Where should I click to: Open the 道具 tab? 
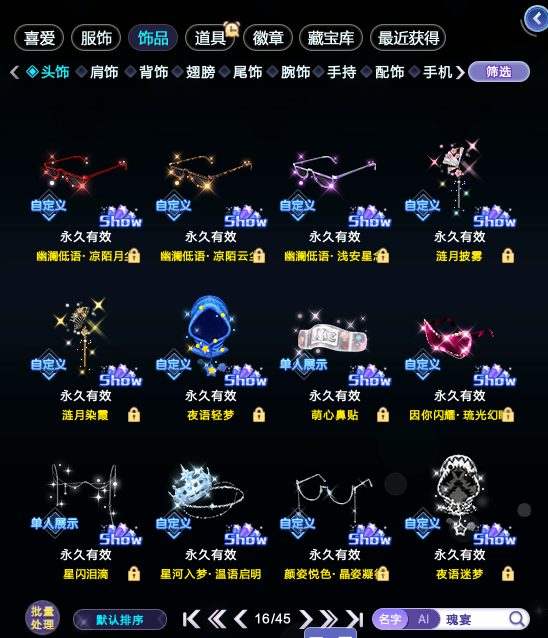pos(210,38)
